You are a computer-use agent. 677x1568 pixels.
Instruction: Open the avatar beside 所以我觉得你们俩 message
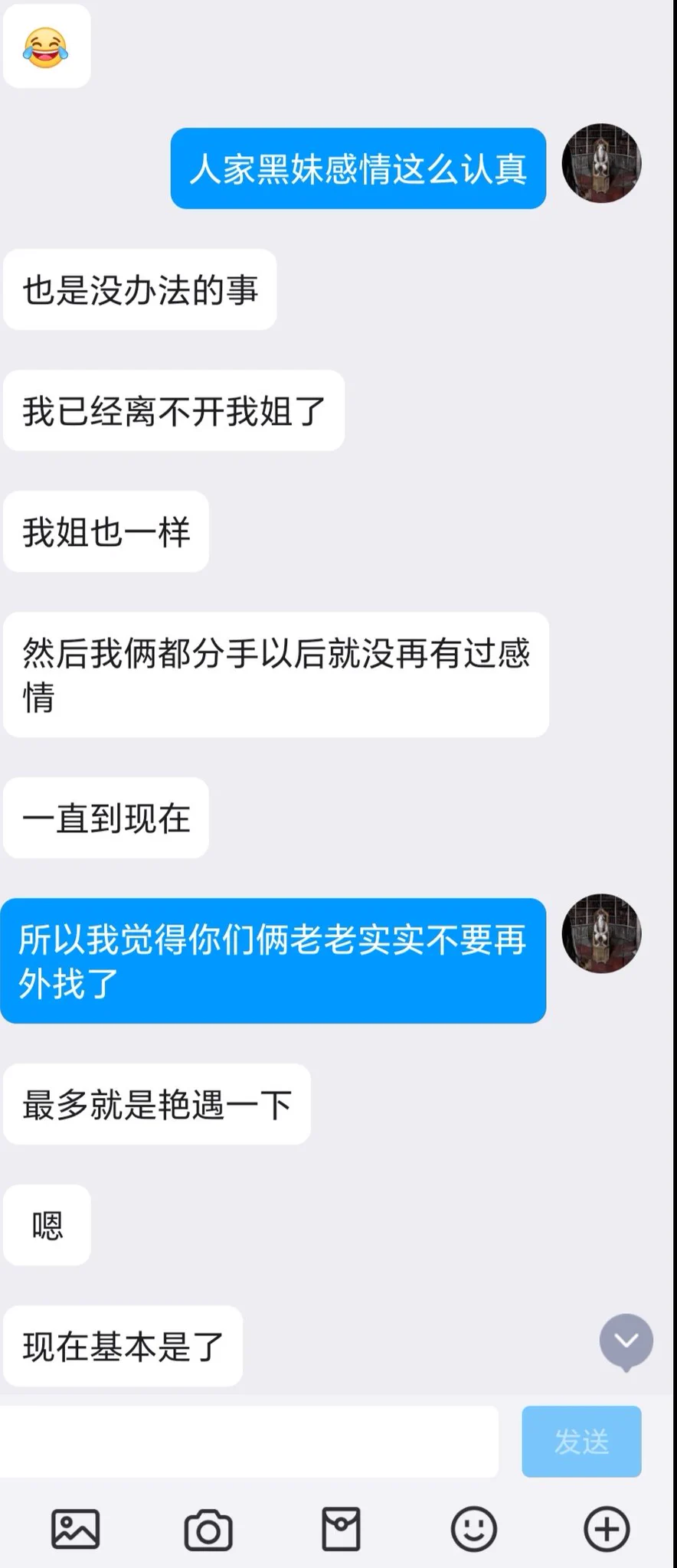(x=601, y=933)
